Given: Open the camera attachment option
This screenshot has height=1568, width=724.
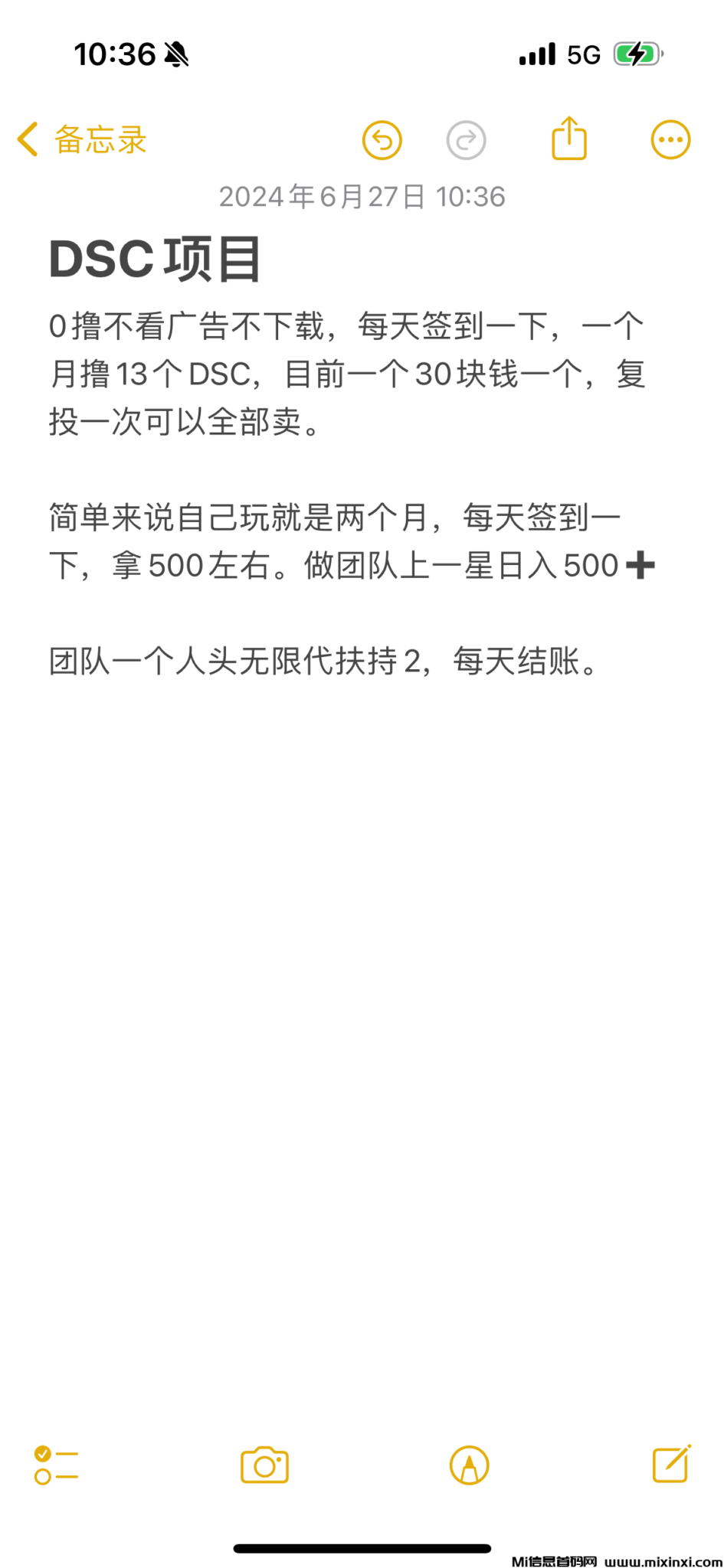Looking at the screenshot, I should click(264, 1465).
